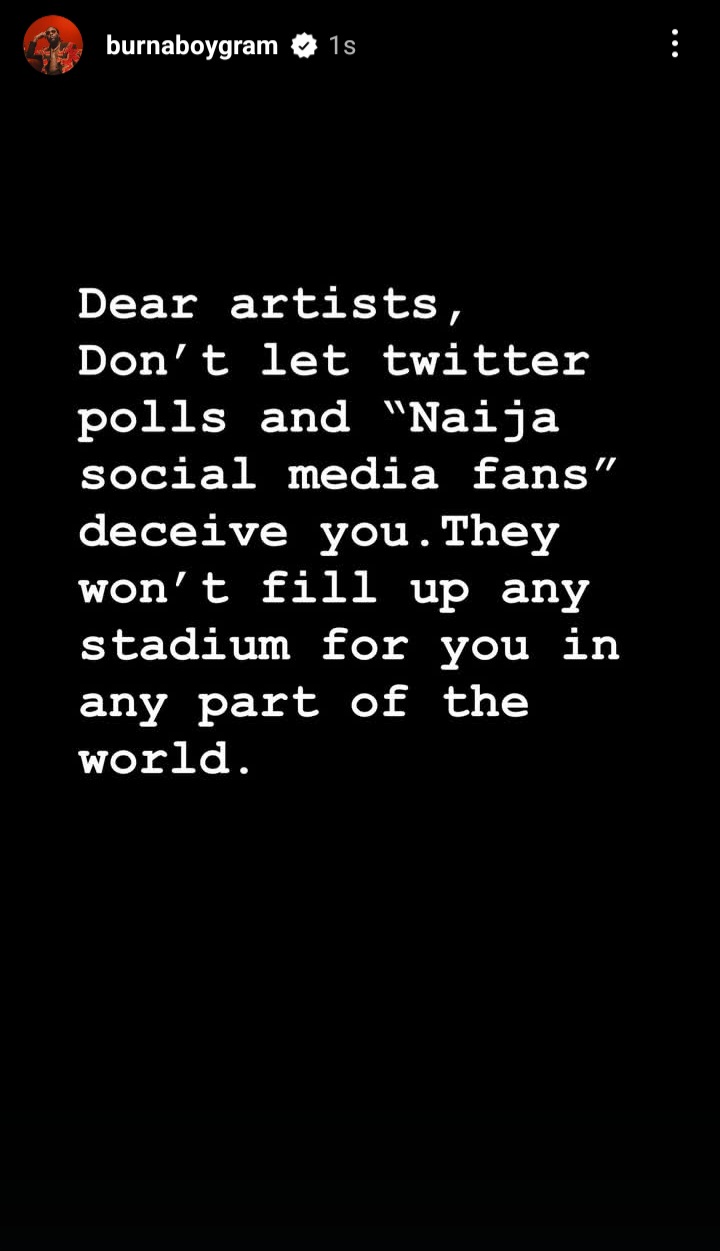Tap the burnaboygram username
Viewport: 720px width, 1251px height.
(191, 45)
